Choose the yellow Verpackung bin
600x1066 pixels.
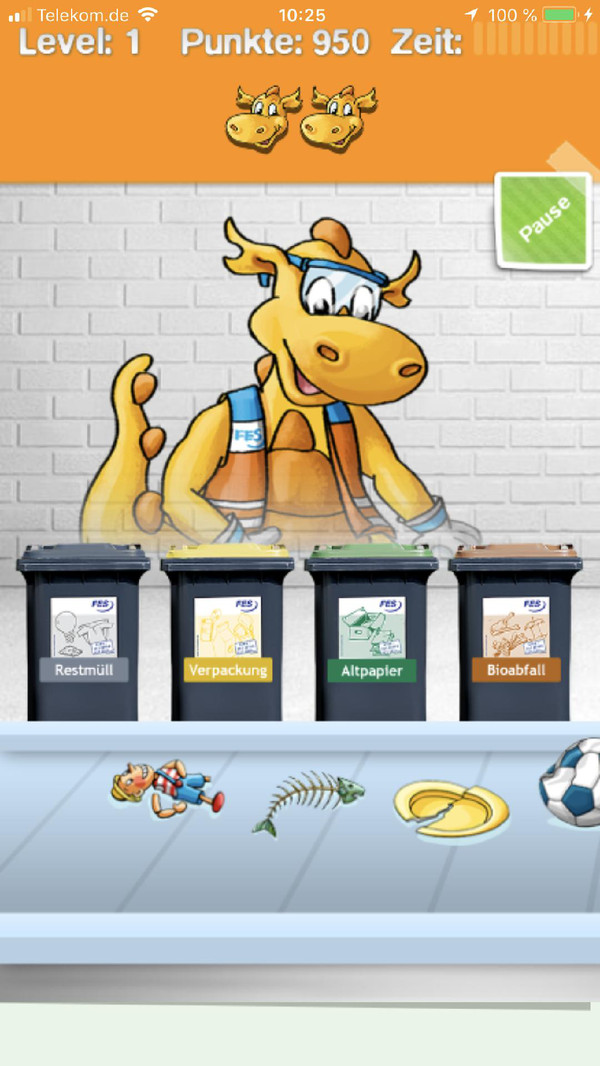tap(227, 632)
